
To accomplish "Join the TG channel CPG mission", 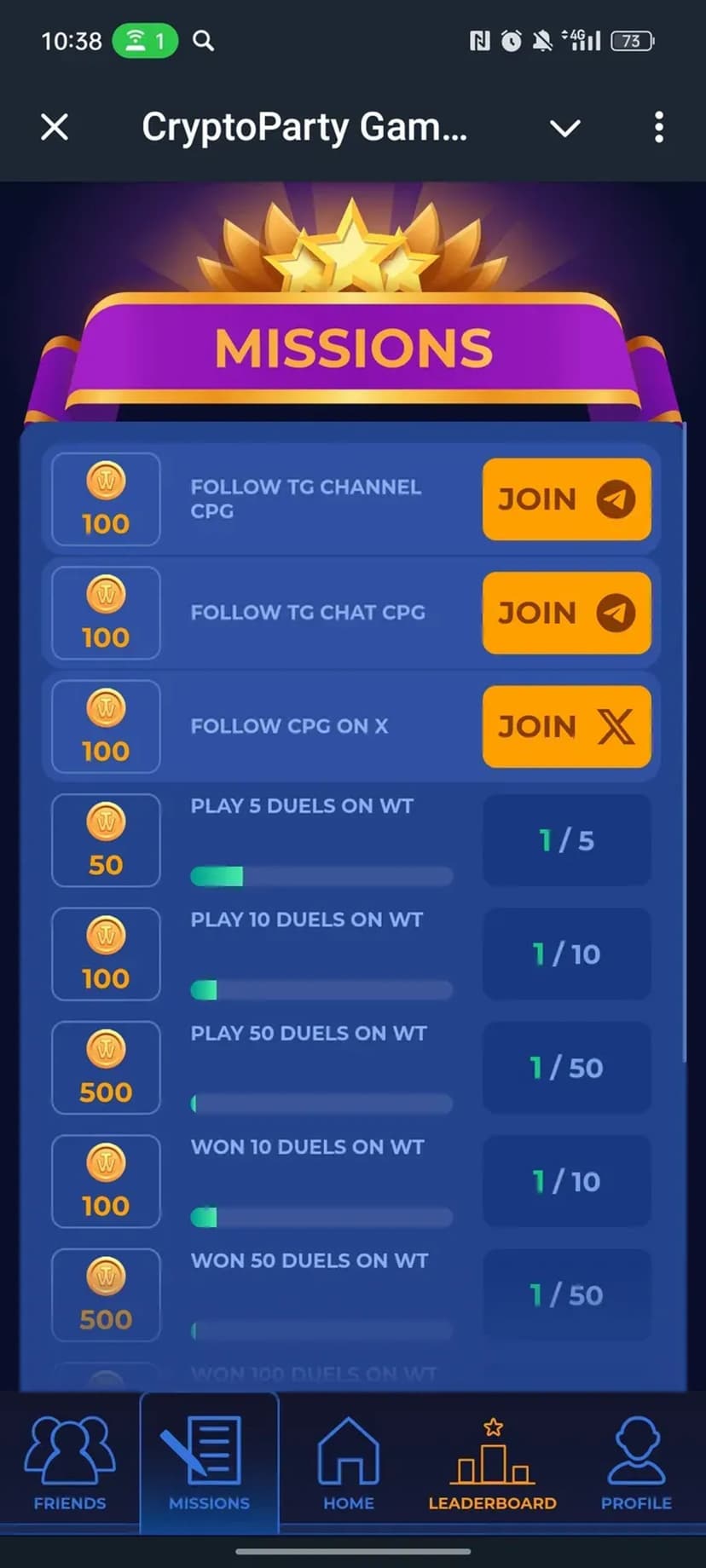I will (566, 499).
